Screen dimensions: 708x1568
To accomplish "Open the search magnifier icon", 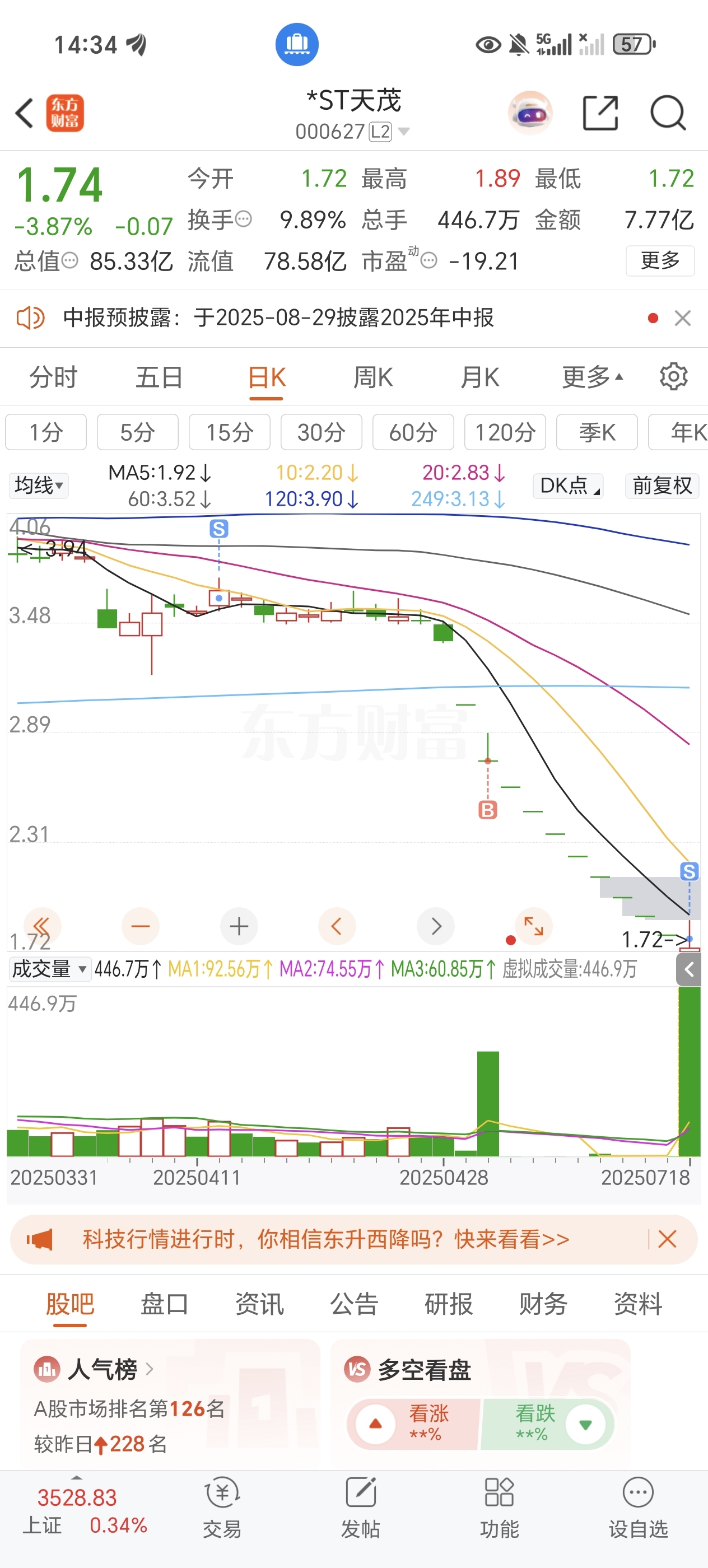I will (x=668, y=113).
